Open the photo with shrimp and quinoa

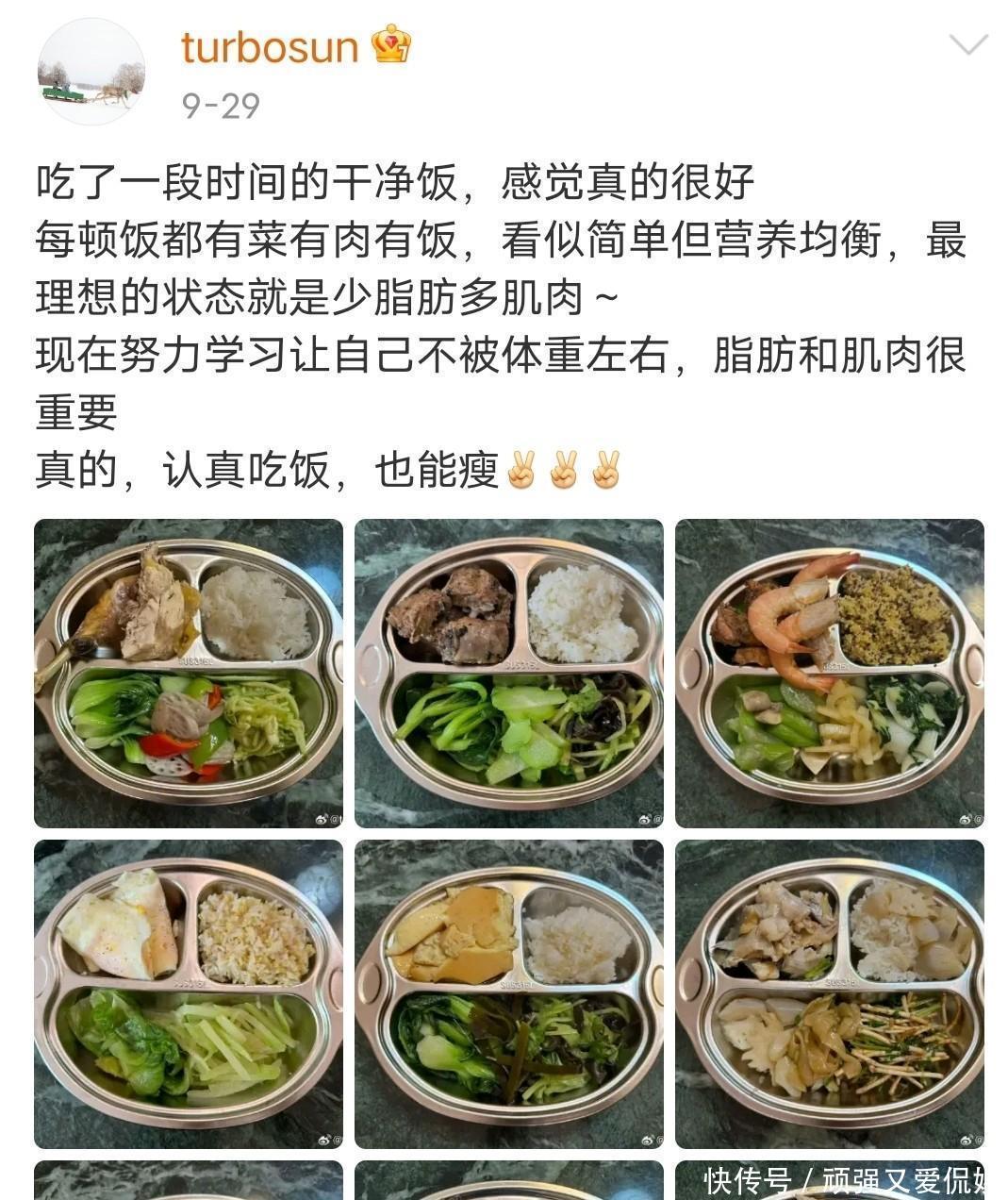[829, 673]
